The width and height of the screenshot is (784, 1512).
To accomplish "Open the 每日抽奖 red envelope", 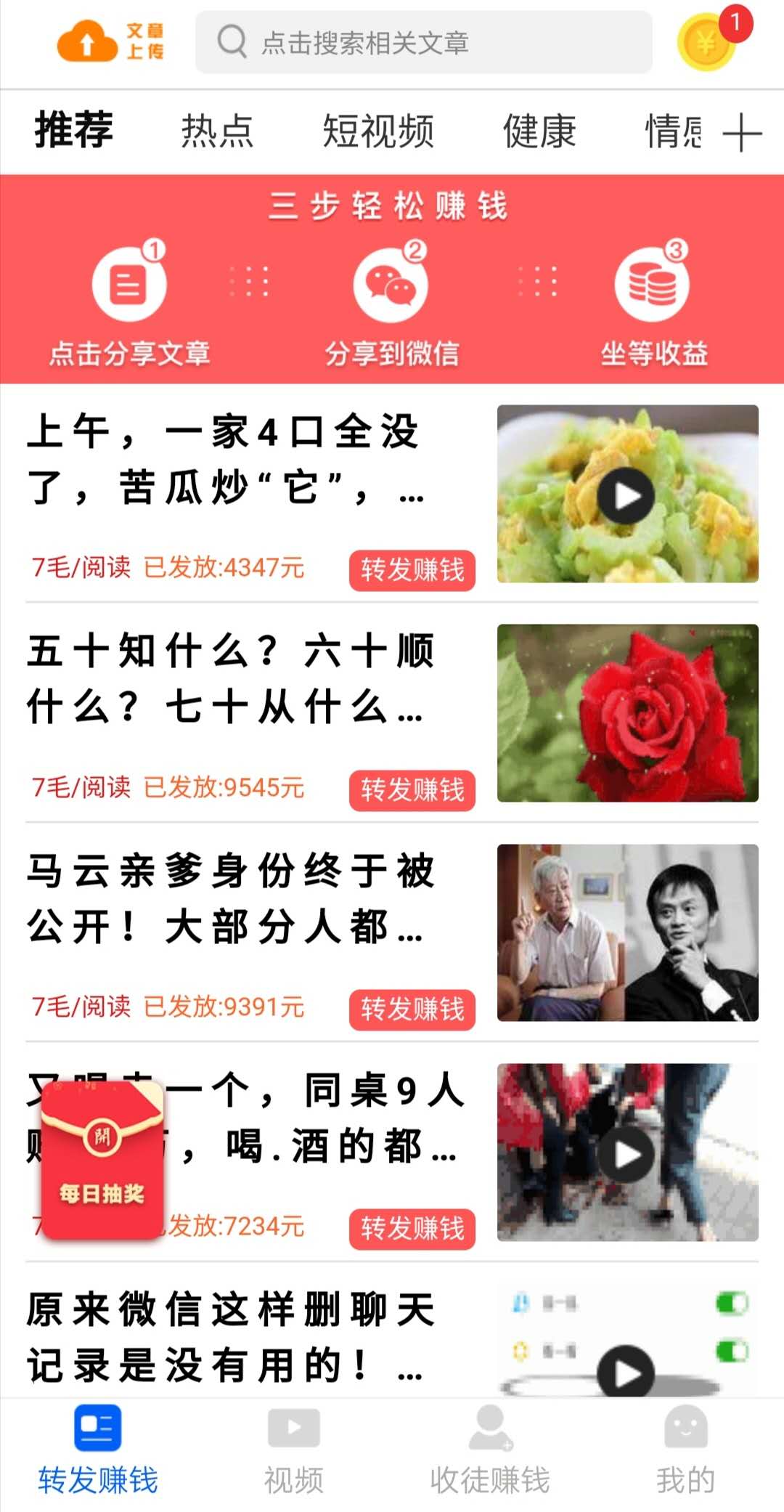I will pyautogui.click(x=102, y=1159).
